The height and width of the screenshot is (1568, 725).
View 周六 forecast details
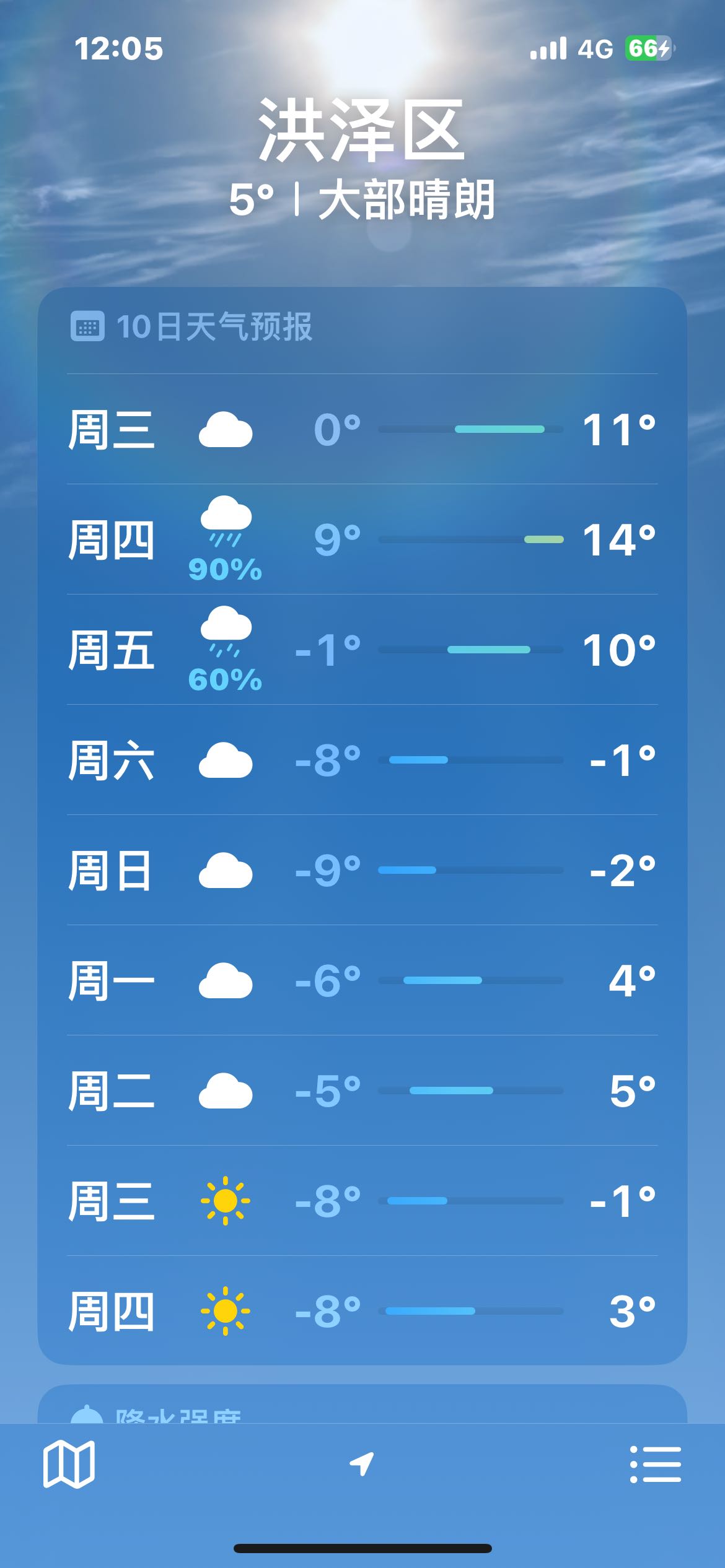click(x=362, y=760)
